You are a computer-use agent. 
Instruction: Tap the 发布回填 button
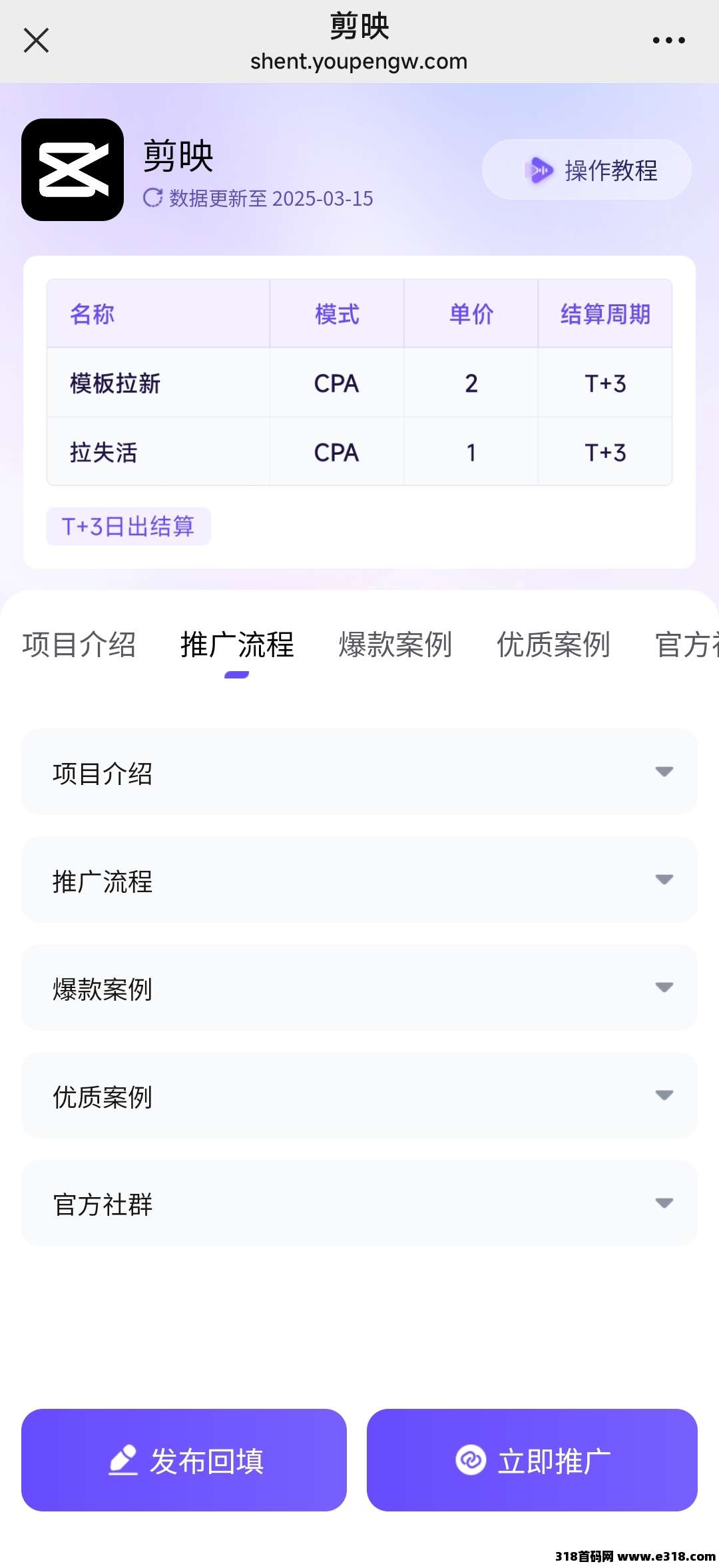point(184,1461)
